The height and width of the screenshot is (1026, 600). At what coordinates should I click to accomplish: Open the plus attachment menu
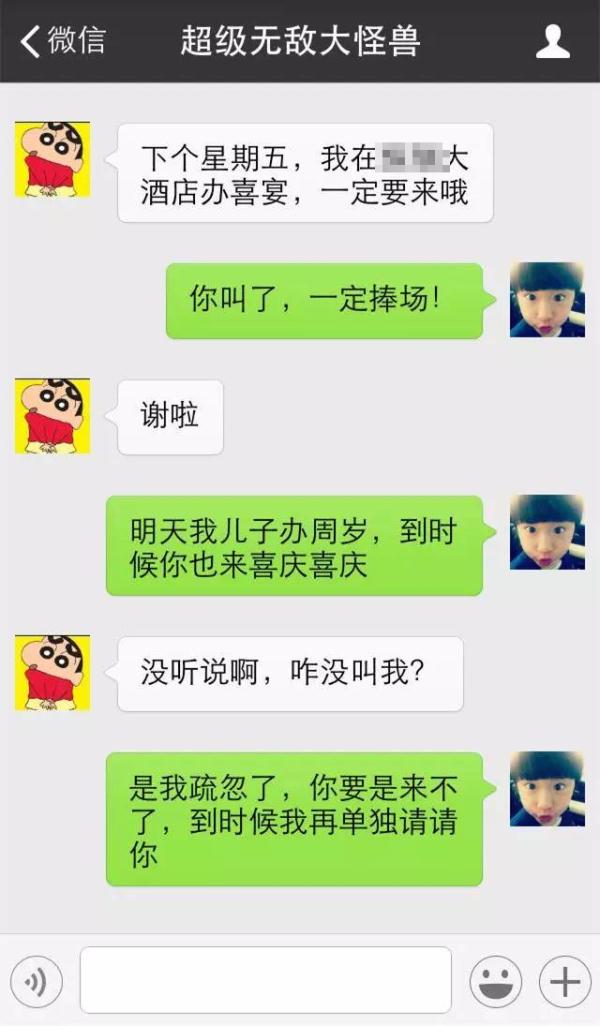pos(565,982)
